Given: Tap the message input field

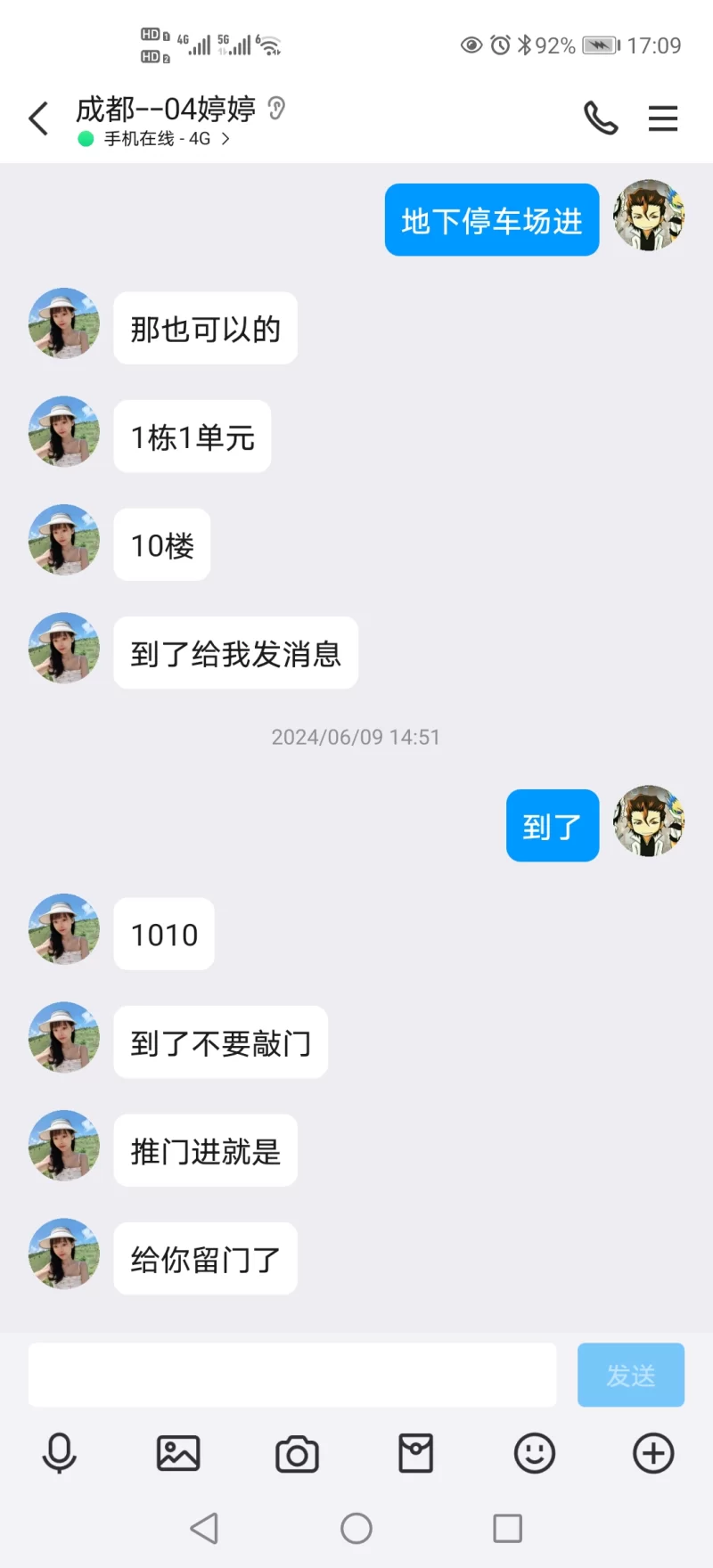Looking at the screenshot, I should coord(292,1375).
